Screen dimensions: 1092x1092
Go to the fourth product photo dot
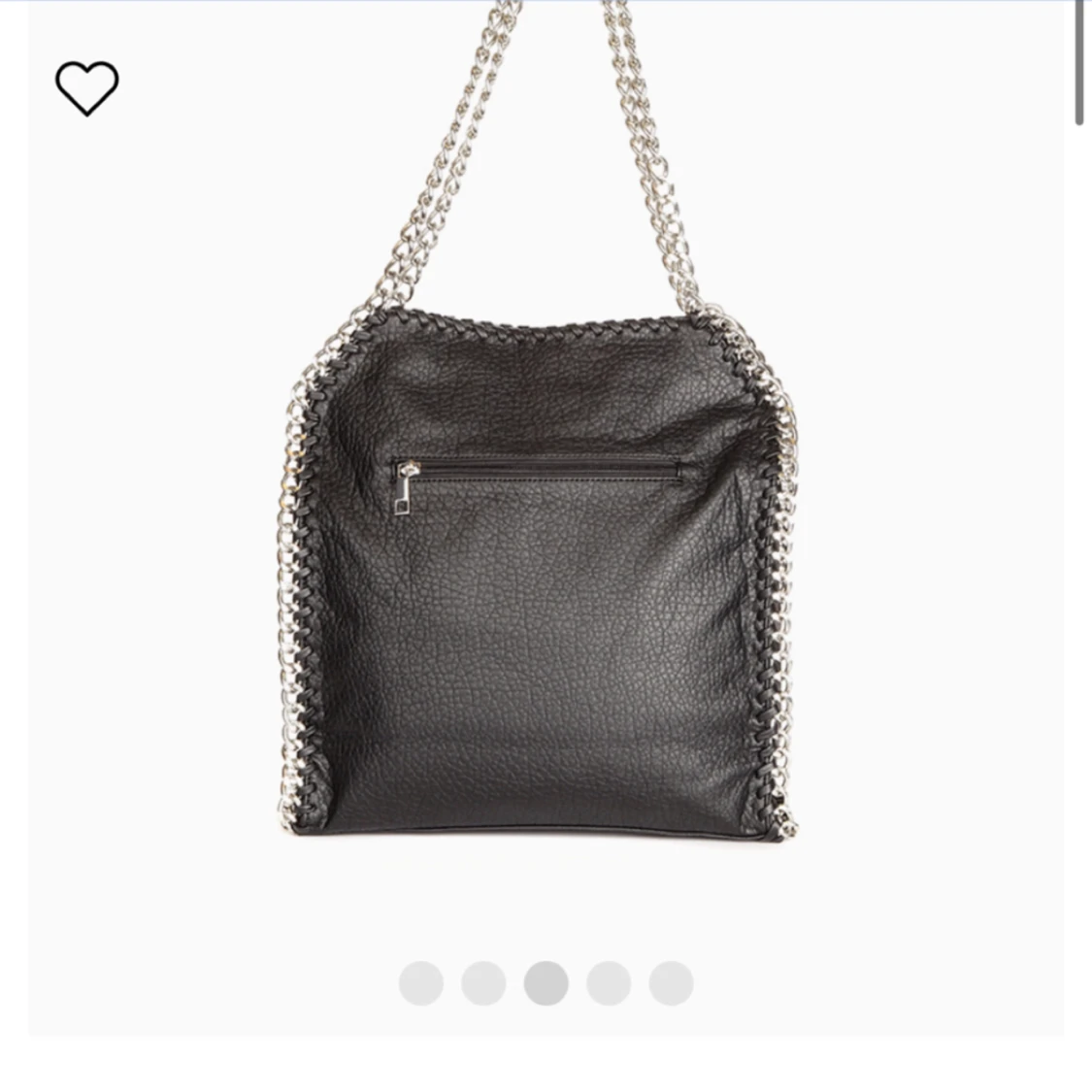click(x=609, y=982)
